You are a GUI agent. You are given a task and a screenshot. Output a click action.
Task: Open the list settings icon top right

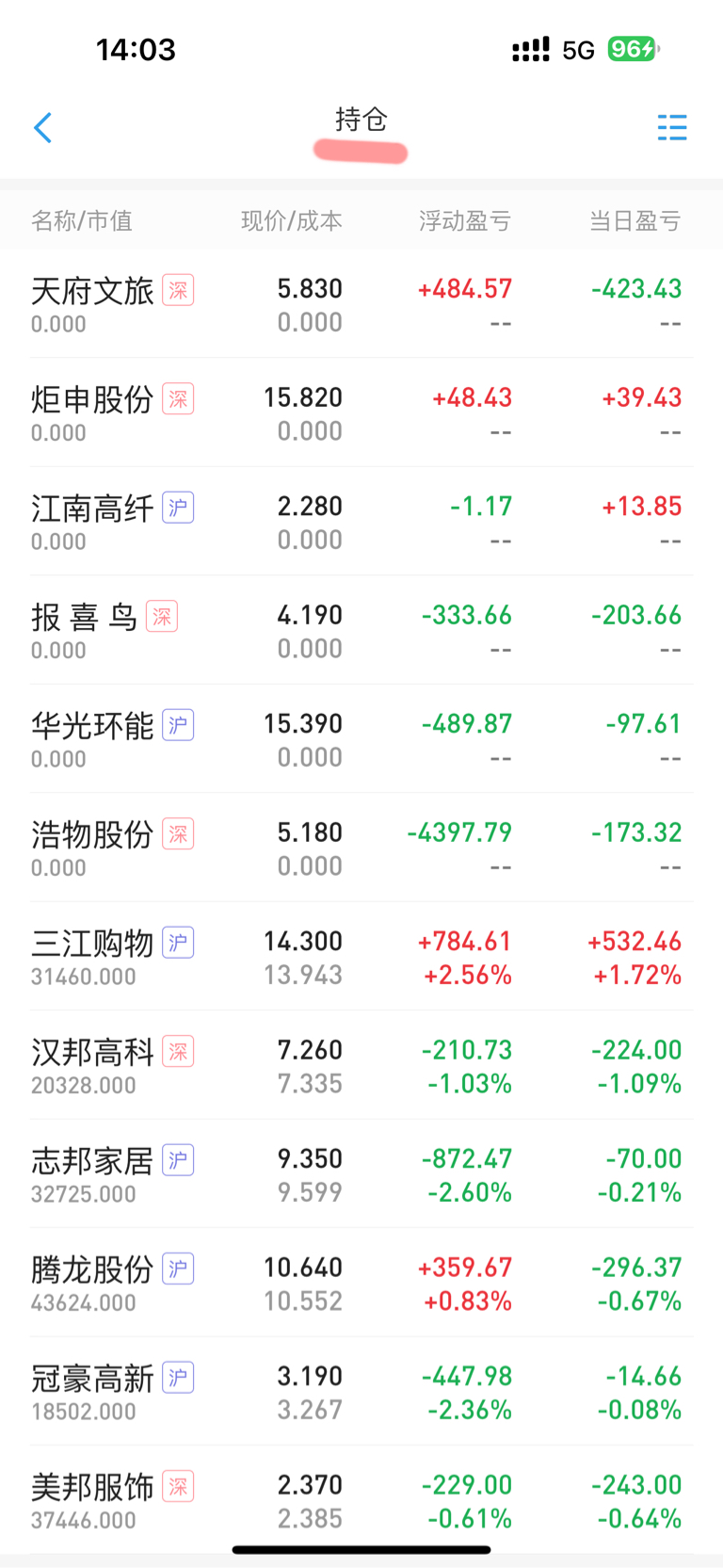(x=672, y=128)
